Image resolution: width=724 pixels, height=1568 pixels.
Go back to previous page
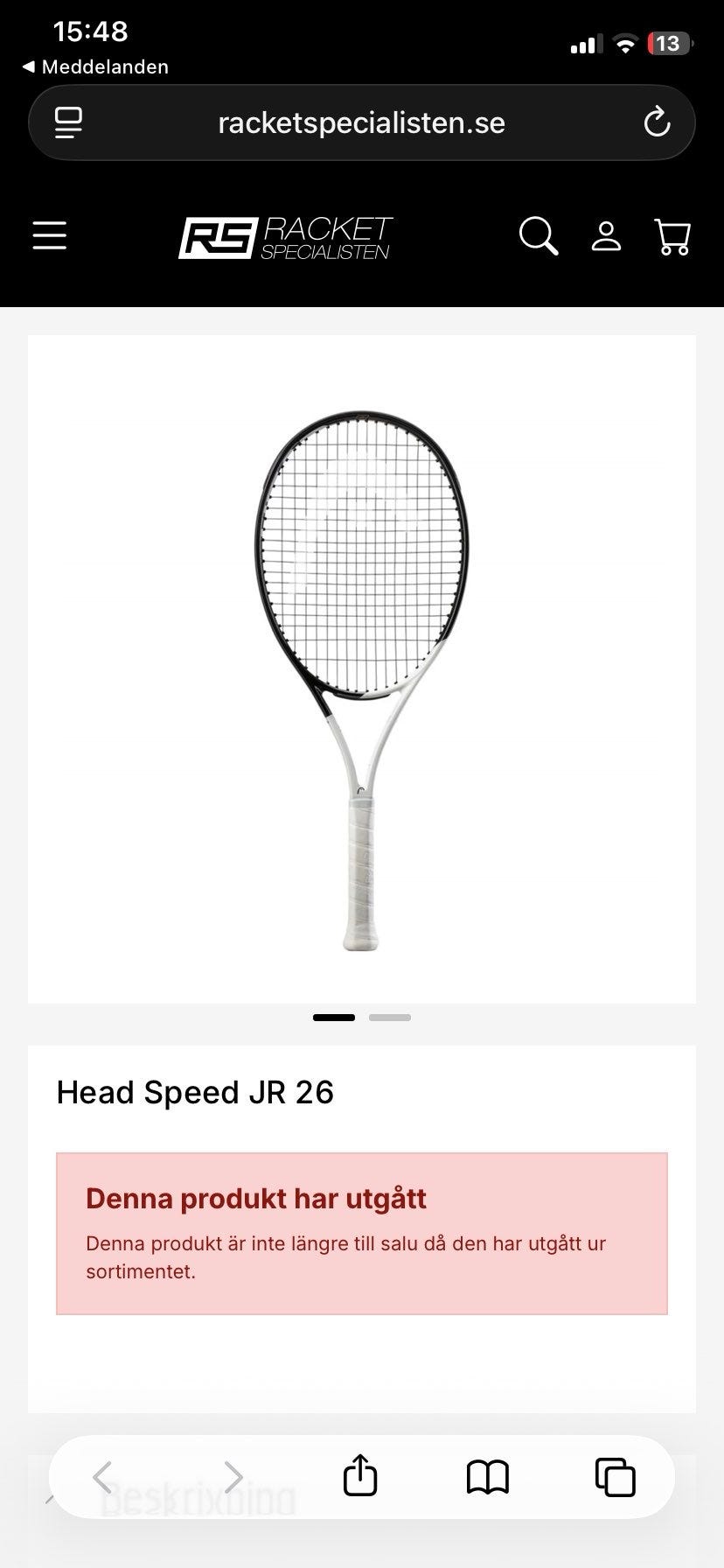coord(103,1478)
